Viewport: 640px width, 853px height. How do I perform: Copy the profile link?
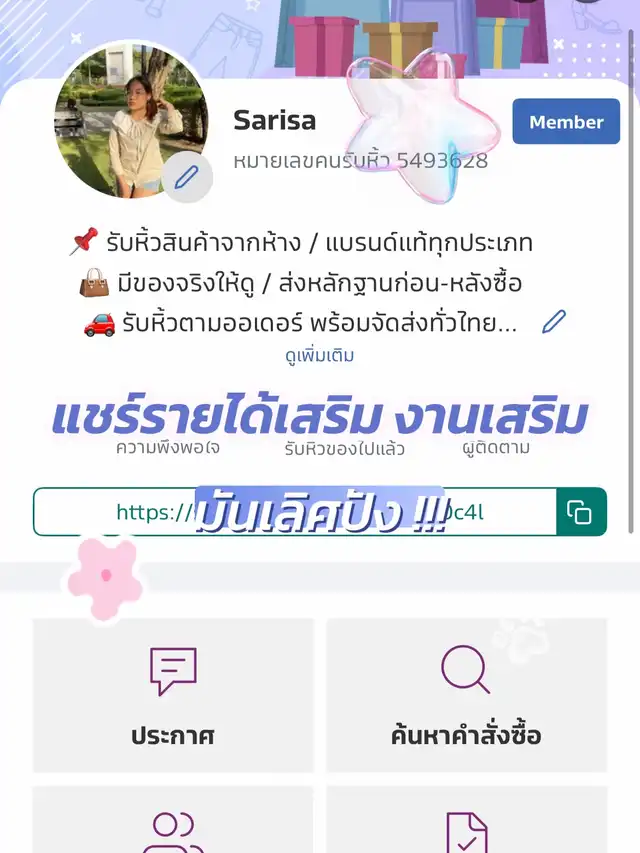[x=580, y=512]
